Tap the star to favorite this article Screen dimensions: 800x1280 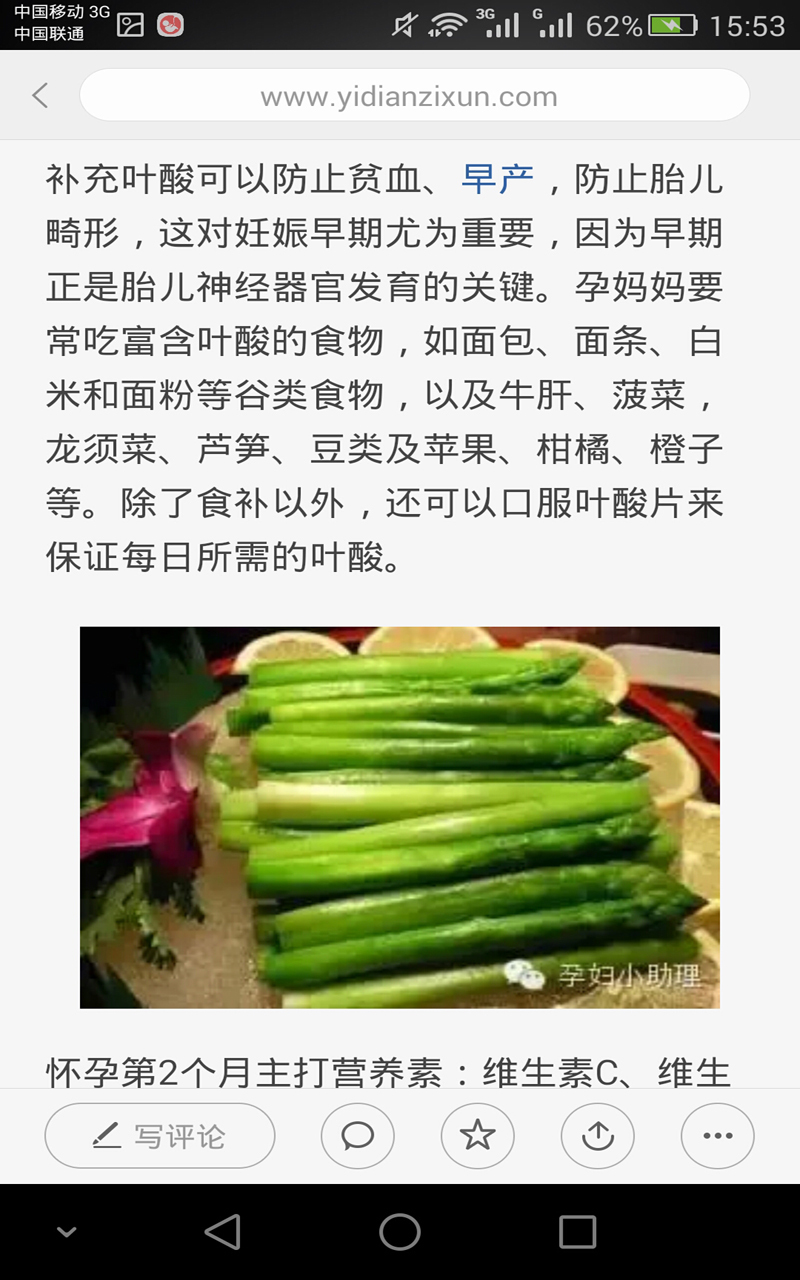click(x=477, y=1136)
